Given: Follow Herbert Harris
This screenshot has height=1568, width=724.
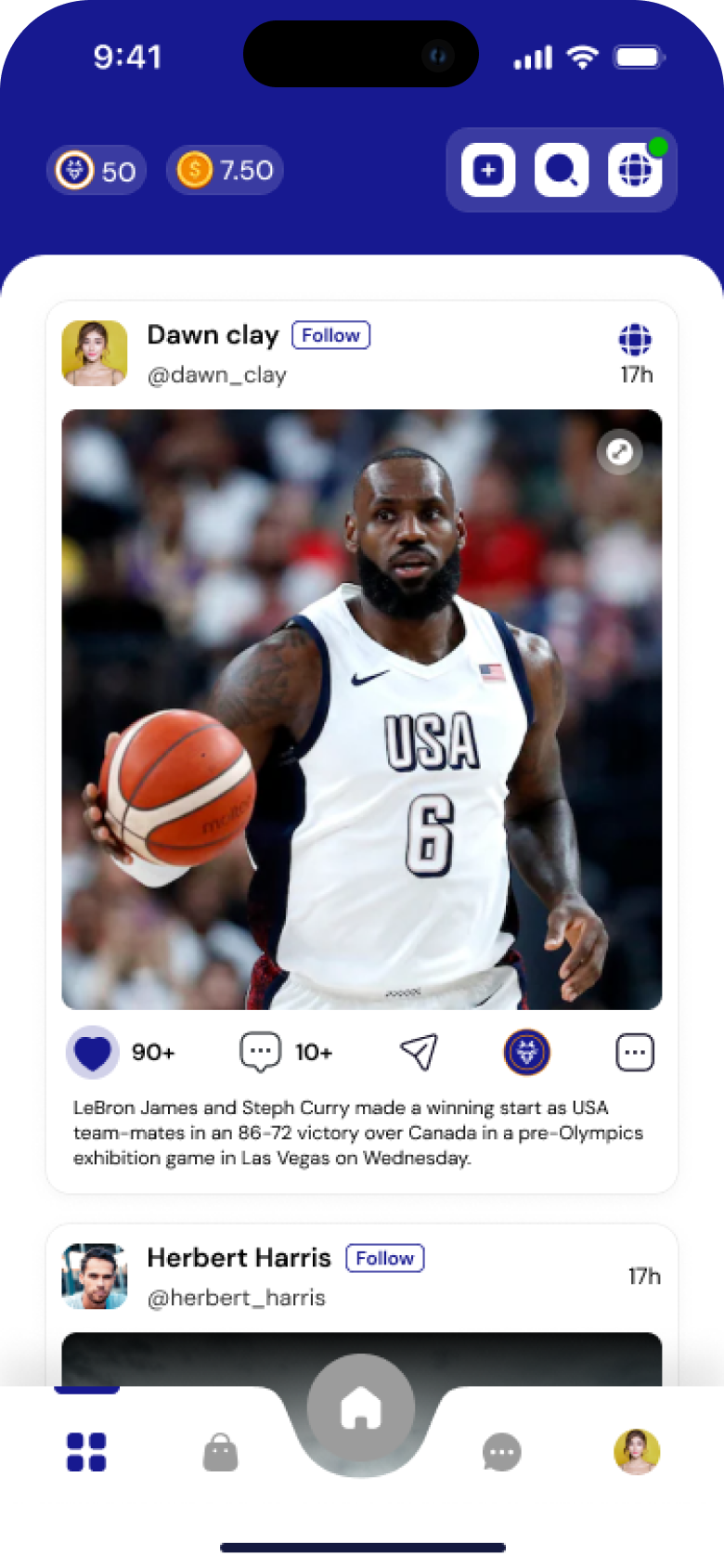Looking at the screenshot, I should pos(385,1258).
